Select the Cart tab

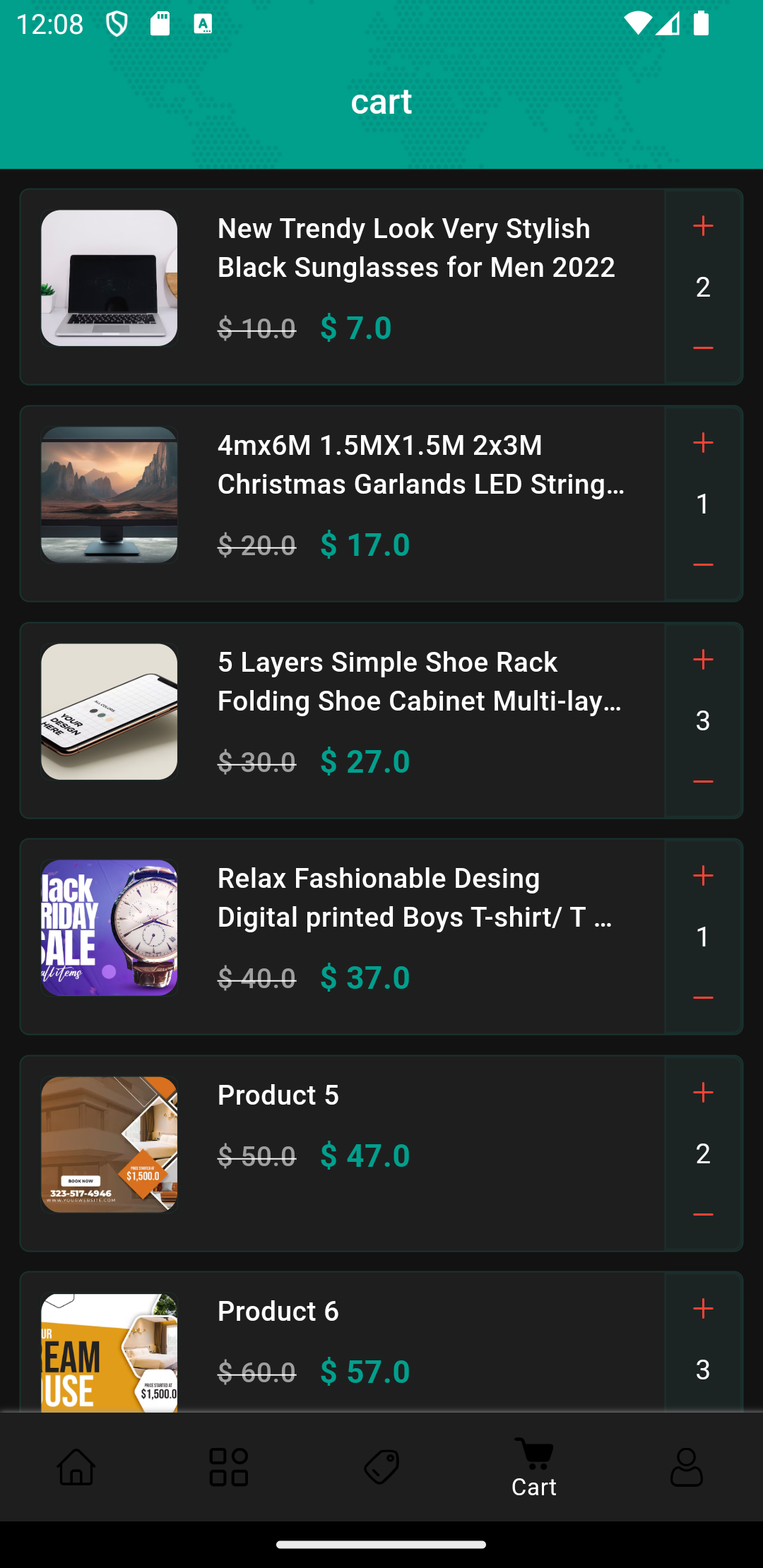tap(534, 1466)
